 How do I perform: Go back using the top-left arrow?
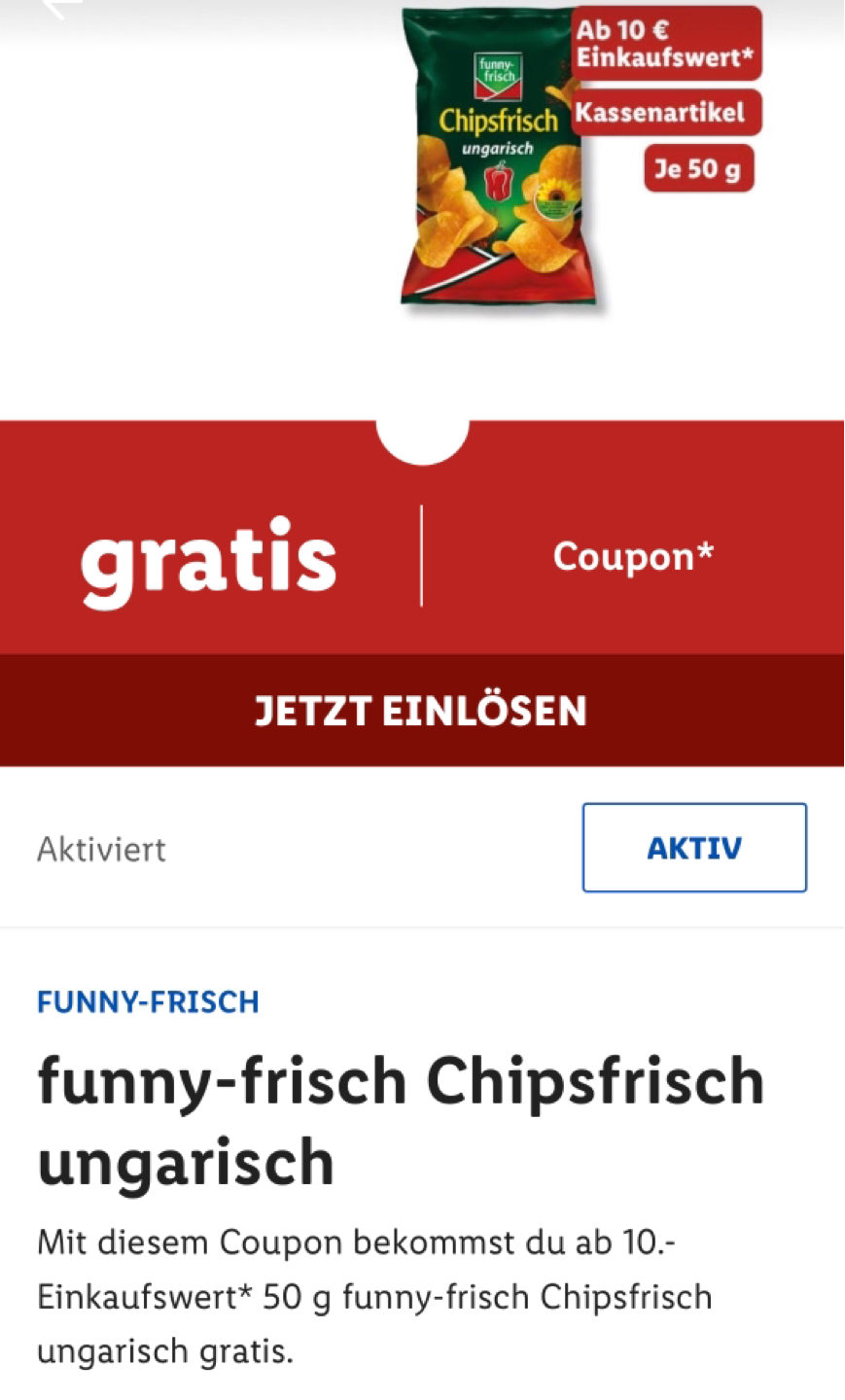coord(62,8)
